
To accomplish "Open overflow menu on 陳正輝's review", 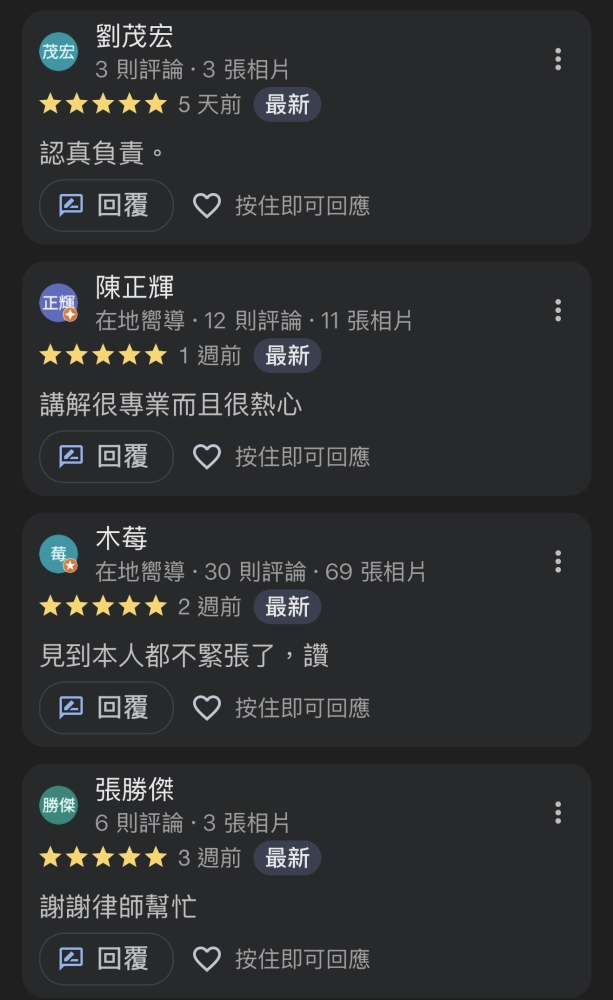I will [x=558, y=310].
